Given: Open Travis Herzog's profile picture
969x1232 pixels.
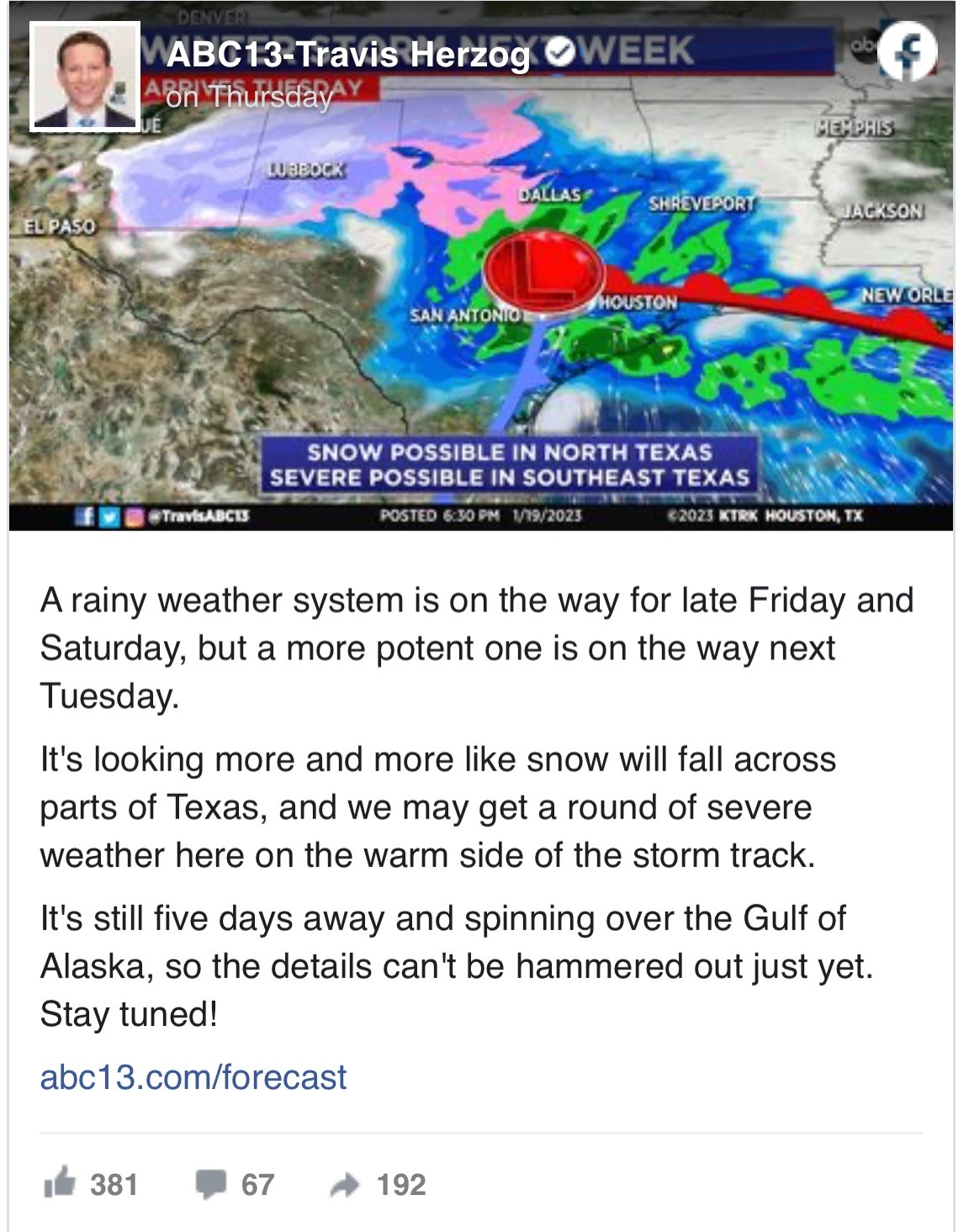Looking at the screenshot, I should point(85,77).
